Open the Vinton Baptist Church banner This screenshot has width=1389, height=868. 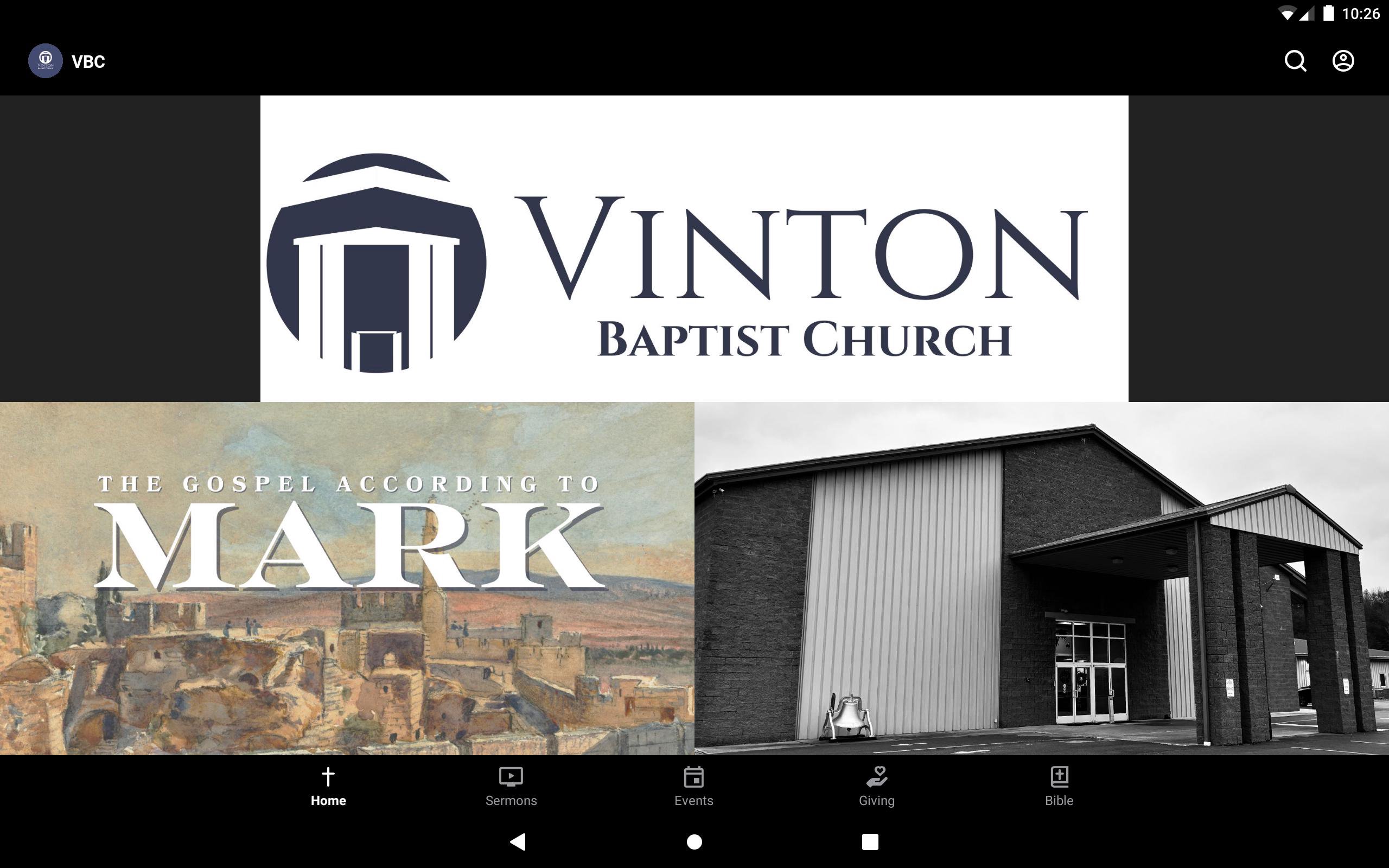pyautogui.click(x=694, y=248)
